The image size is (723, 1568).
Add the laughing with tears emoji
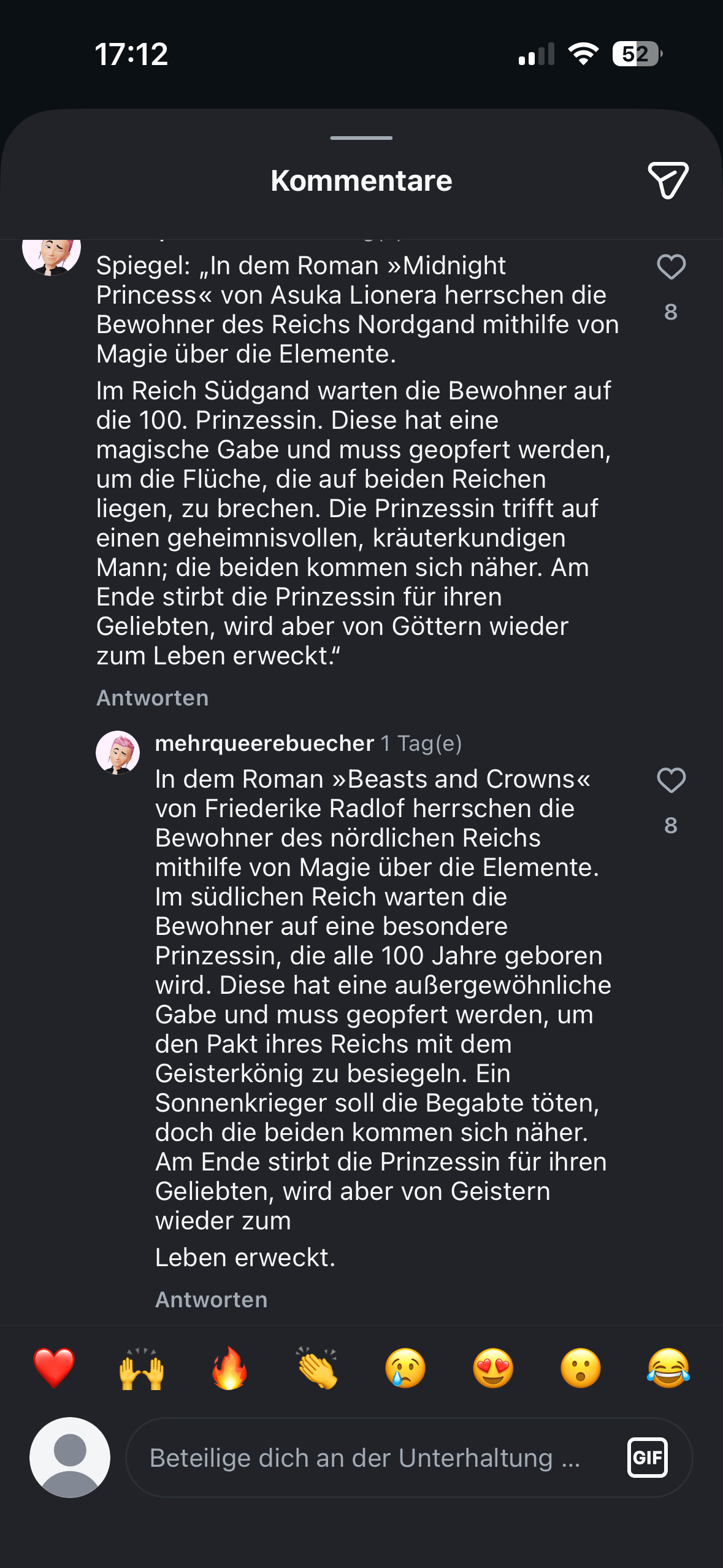point(668,1369)
